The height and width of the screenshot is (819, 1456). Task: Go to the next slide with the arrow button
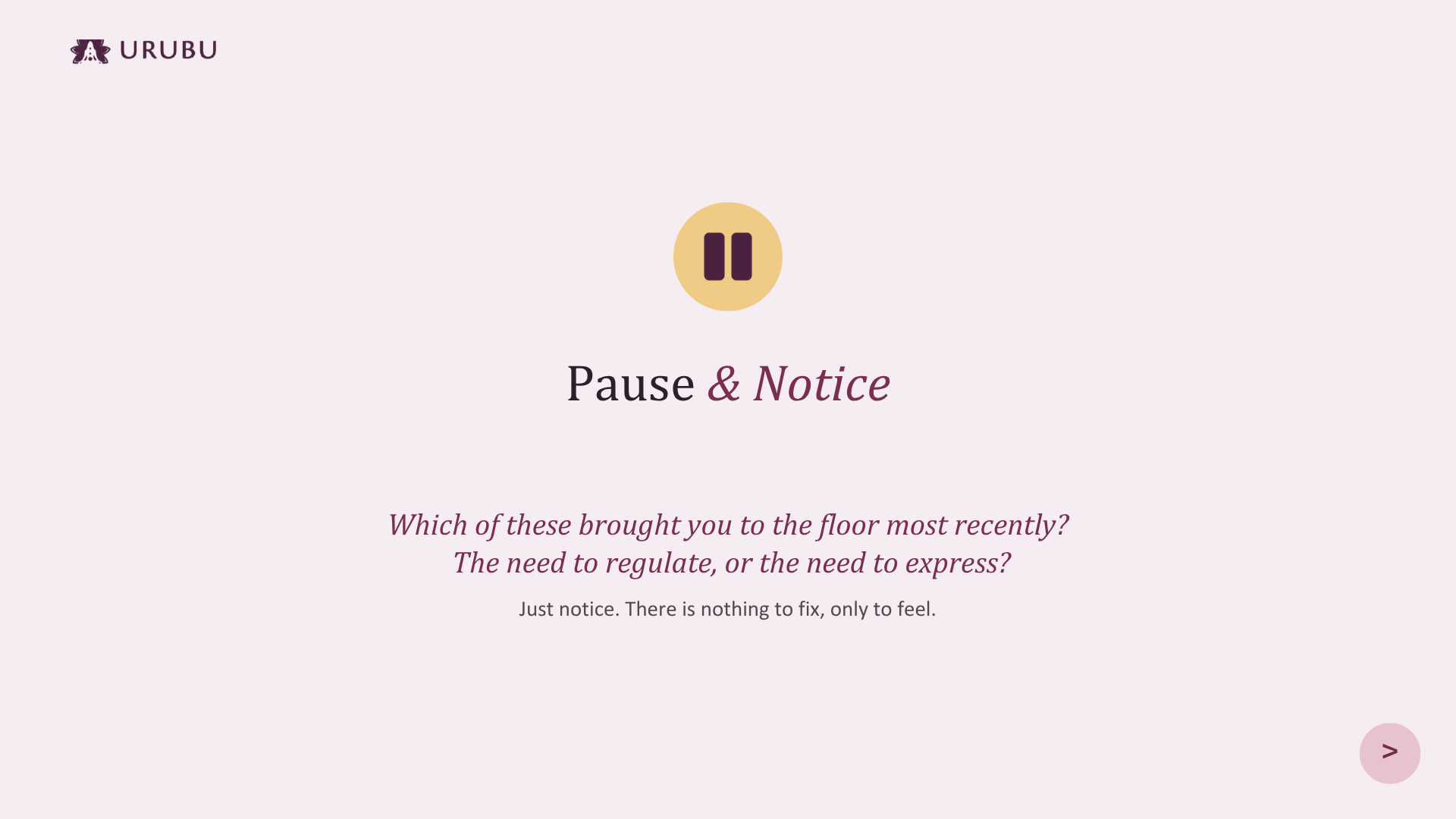(x=1389, y=753)
